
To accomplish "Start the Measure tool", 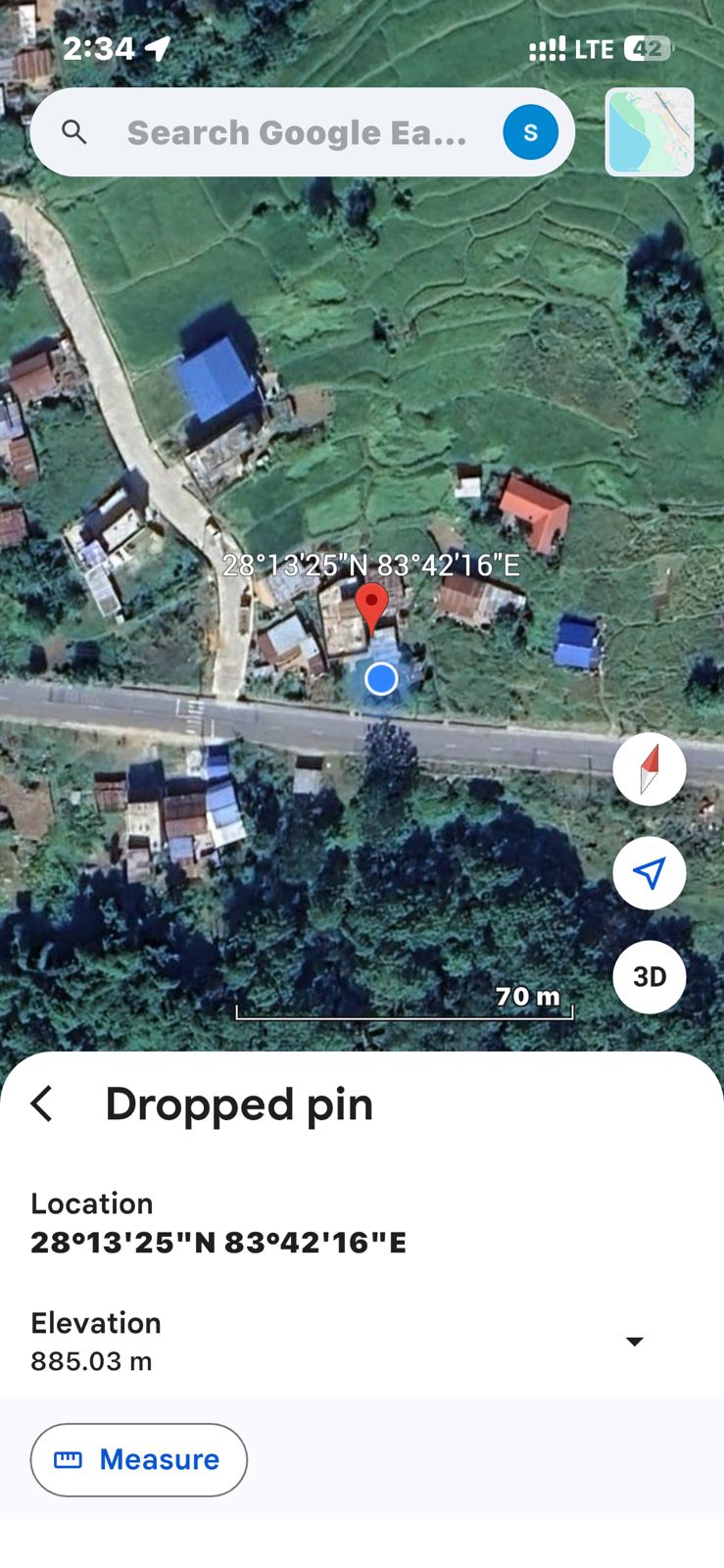I will [x=139, y=1459].
